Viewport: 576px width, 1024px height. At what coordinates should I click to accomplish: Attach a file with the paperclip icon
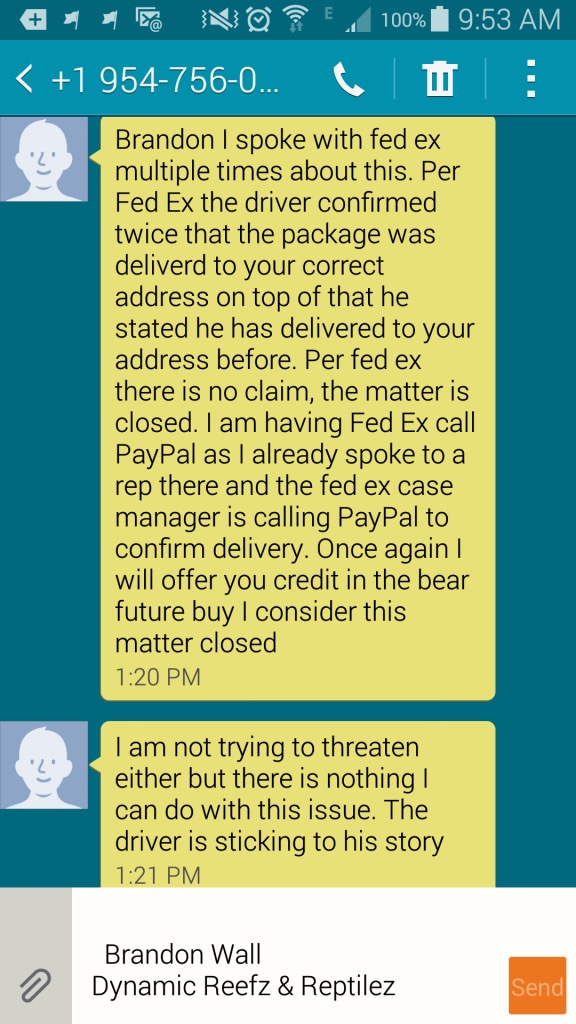coord(35,985)
